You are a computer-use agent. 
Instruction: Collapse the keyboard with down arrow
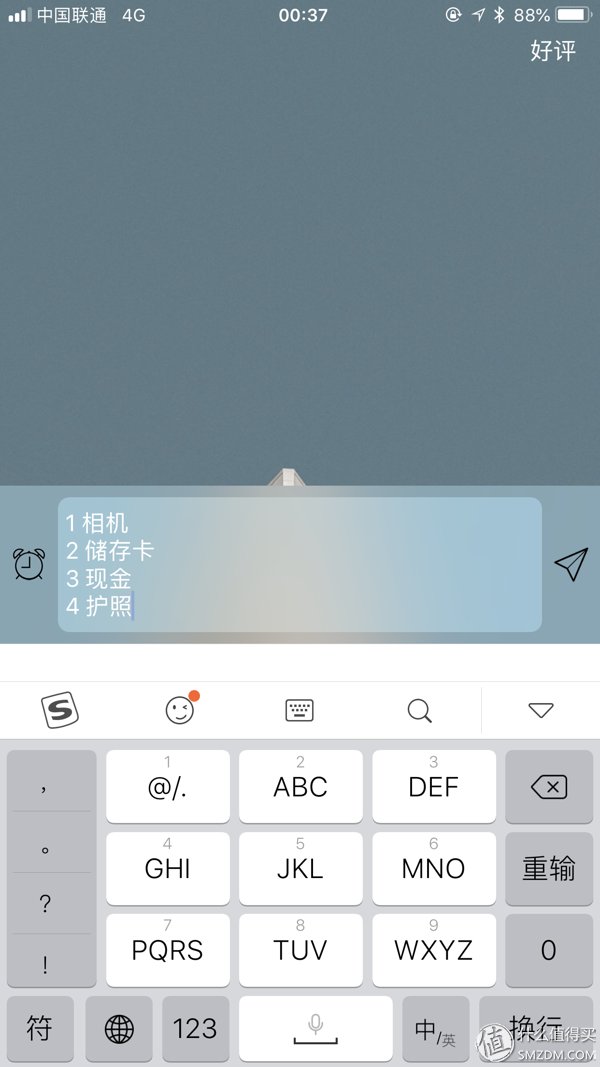pos(540,711)
